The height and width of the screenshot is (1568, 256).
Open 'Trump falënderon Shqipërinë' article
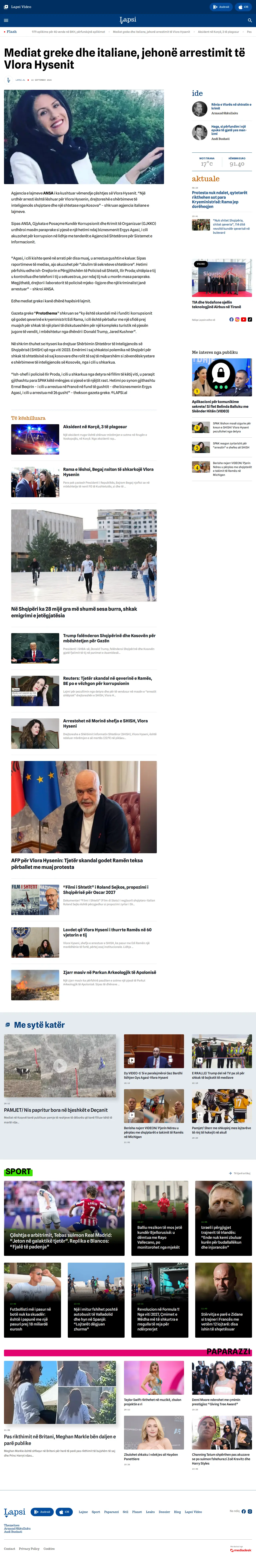click(x=109, y=638)
